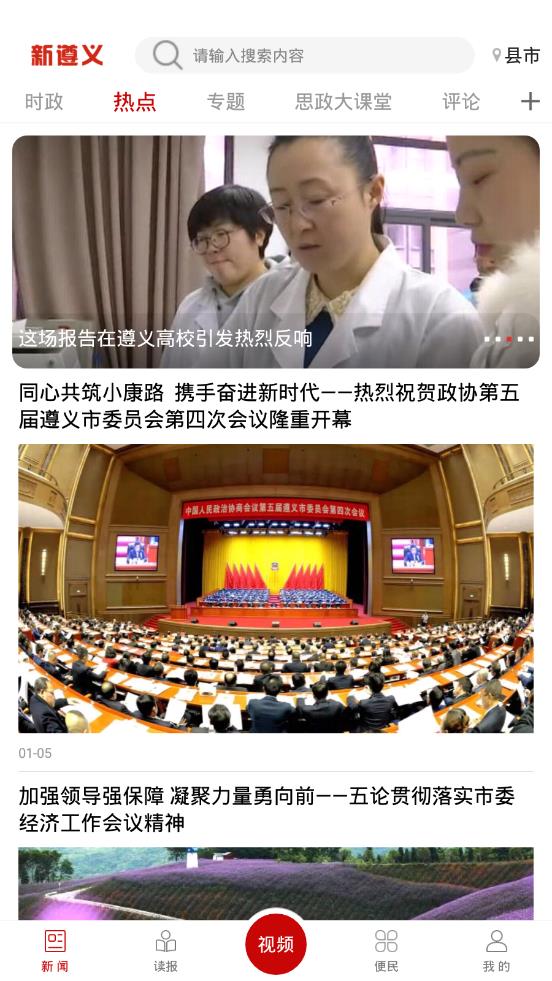
Task: Open the 思政大课堂 tab
Action: pos(343,101)
